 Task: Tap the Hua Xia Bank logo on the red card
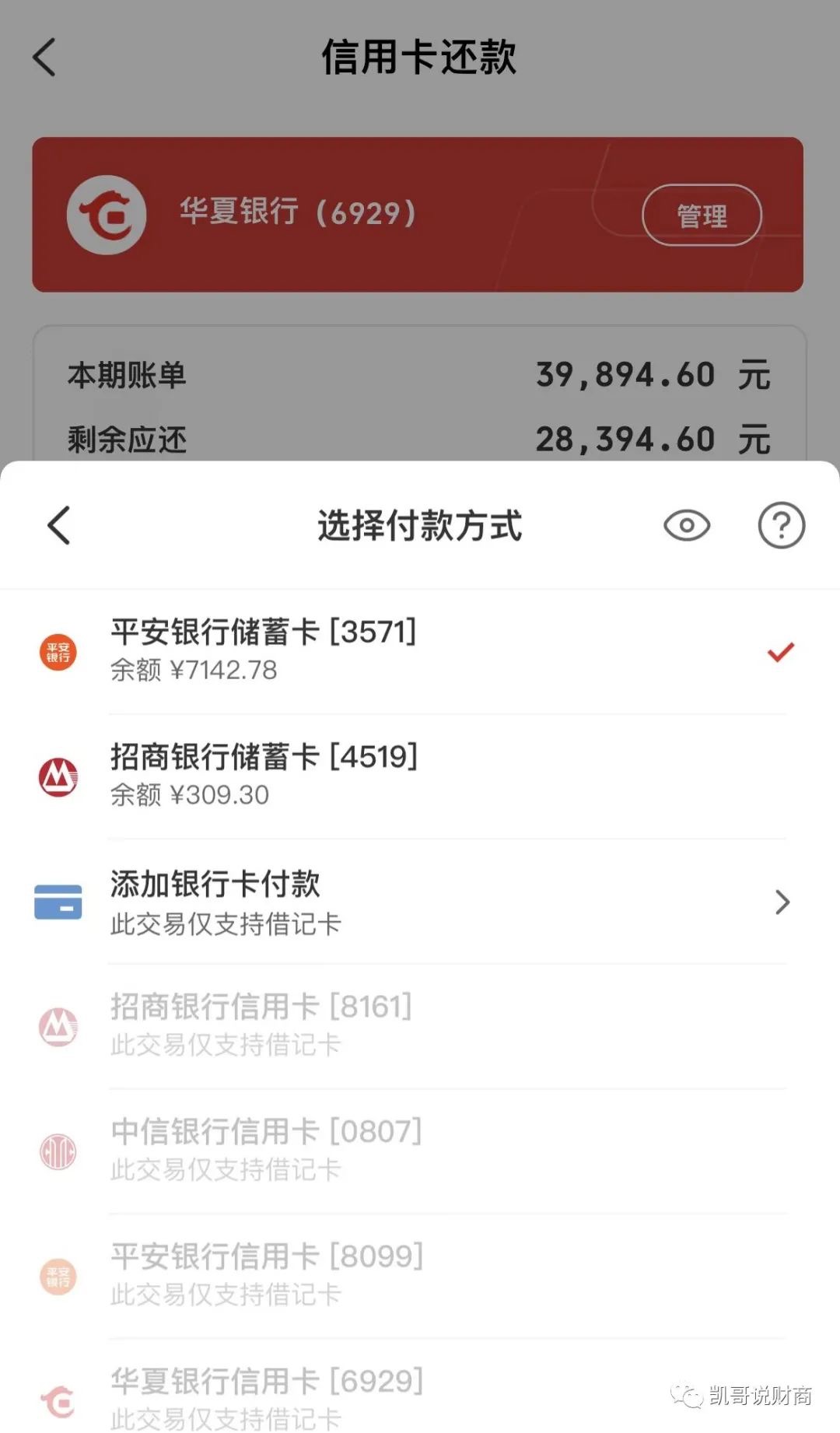[107, 215]
